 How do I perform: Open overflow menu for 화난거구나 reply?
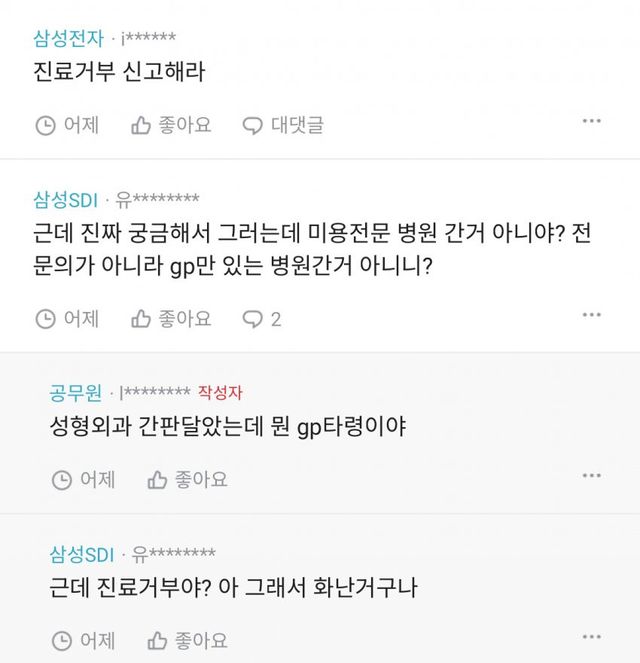point(592,637)
